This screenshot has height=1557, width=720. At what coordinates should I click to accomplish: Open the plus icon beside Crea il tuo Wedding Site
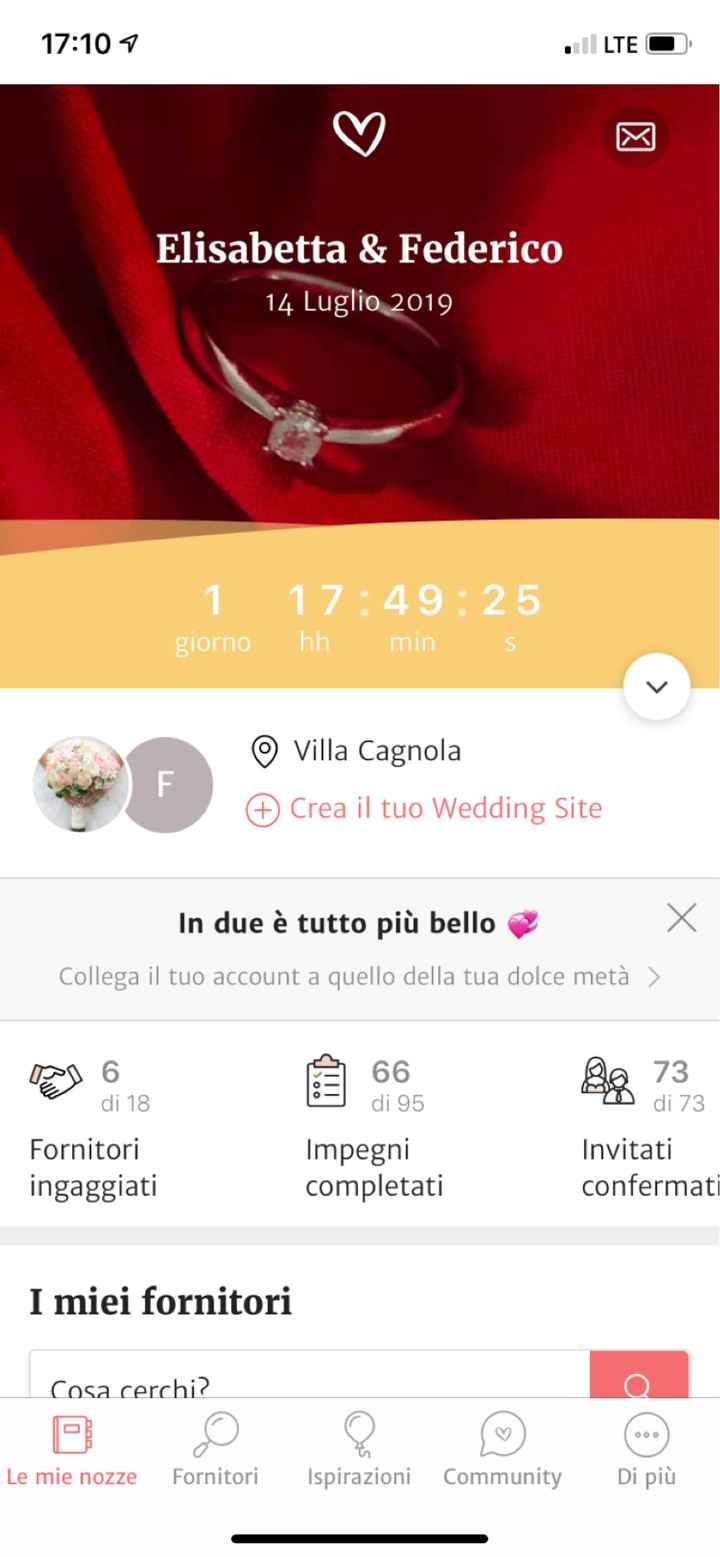point(262,808)
